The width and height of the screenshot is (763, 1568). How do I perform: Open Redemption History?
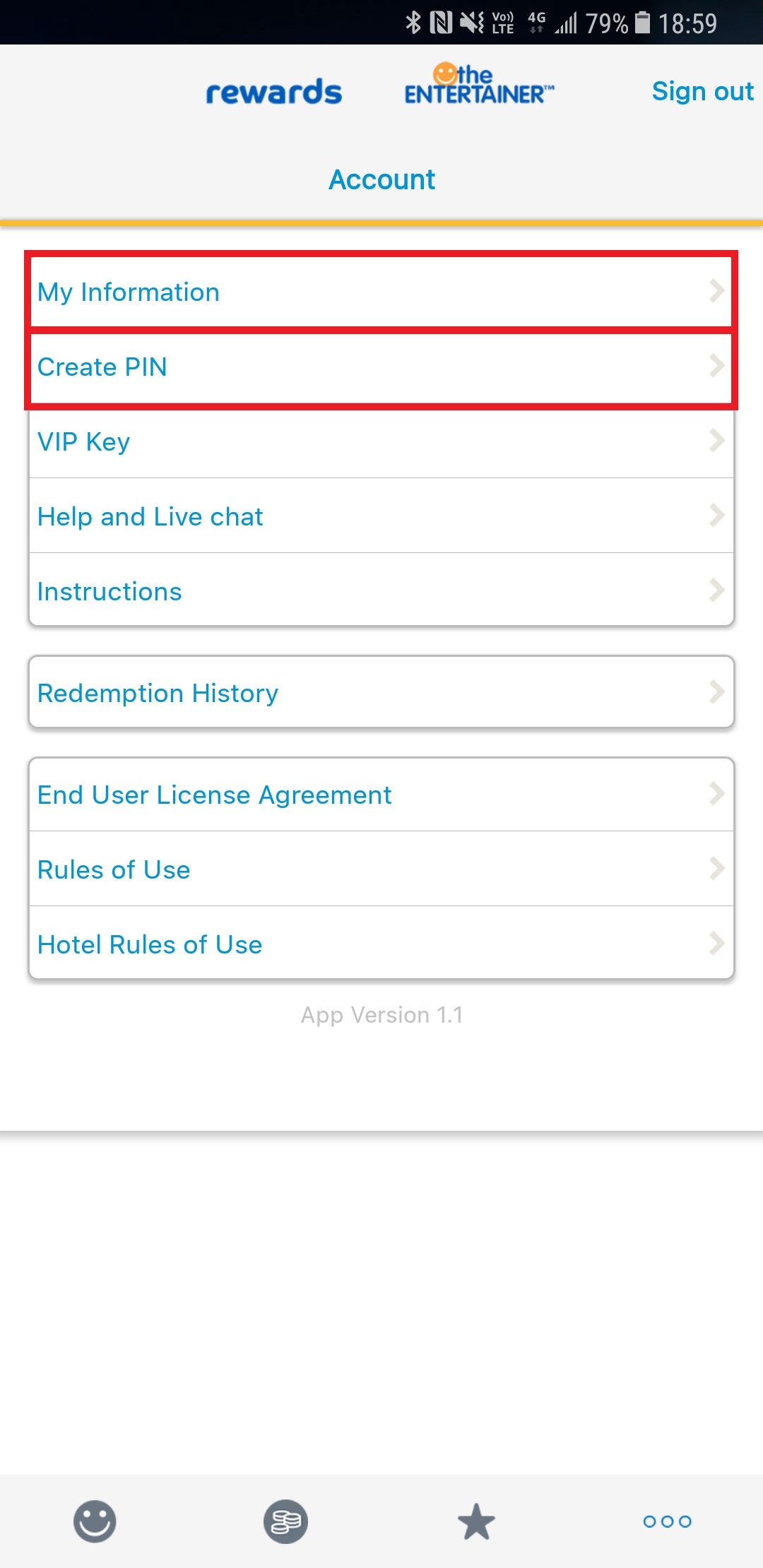pyautogui.click(x=381, y=693)
